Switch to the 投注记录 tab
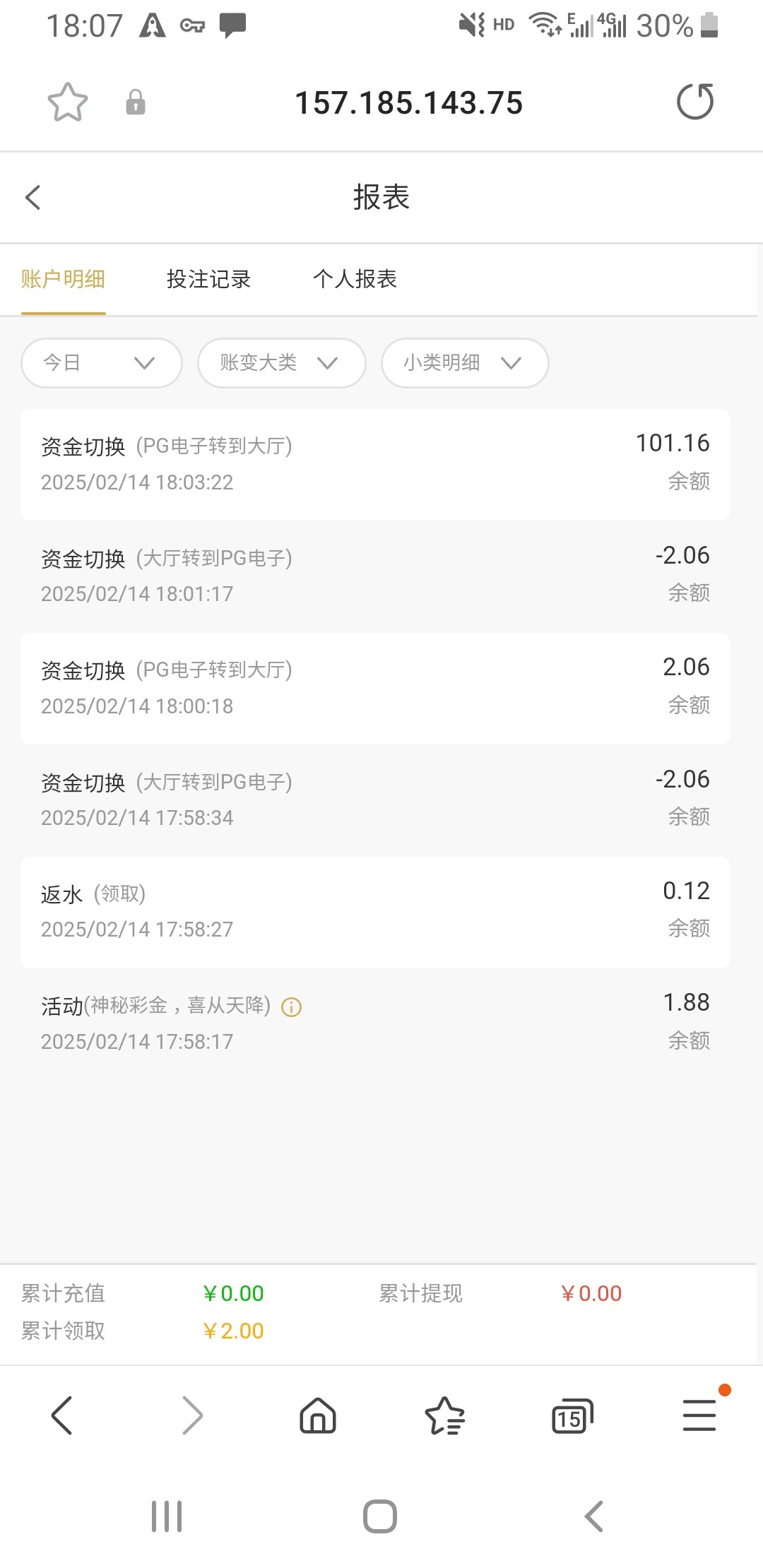The image size is (763, 1568). click(x=209, y=279)
